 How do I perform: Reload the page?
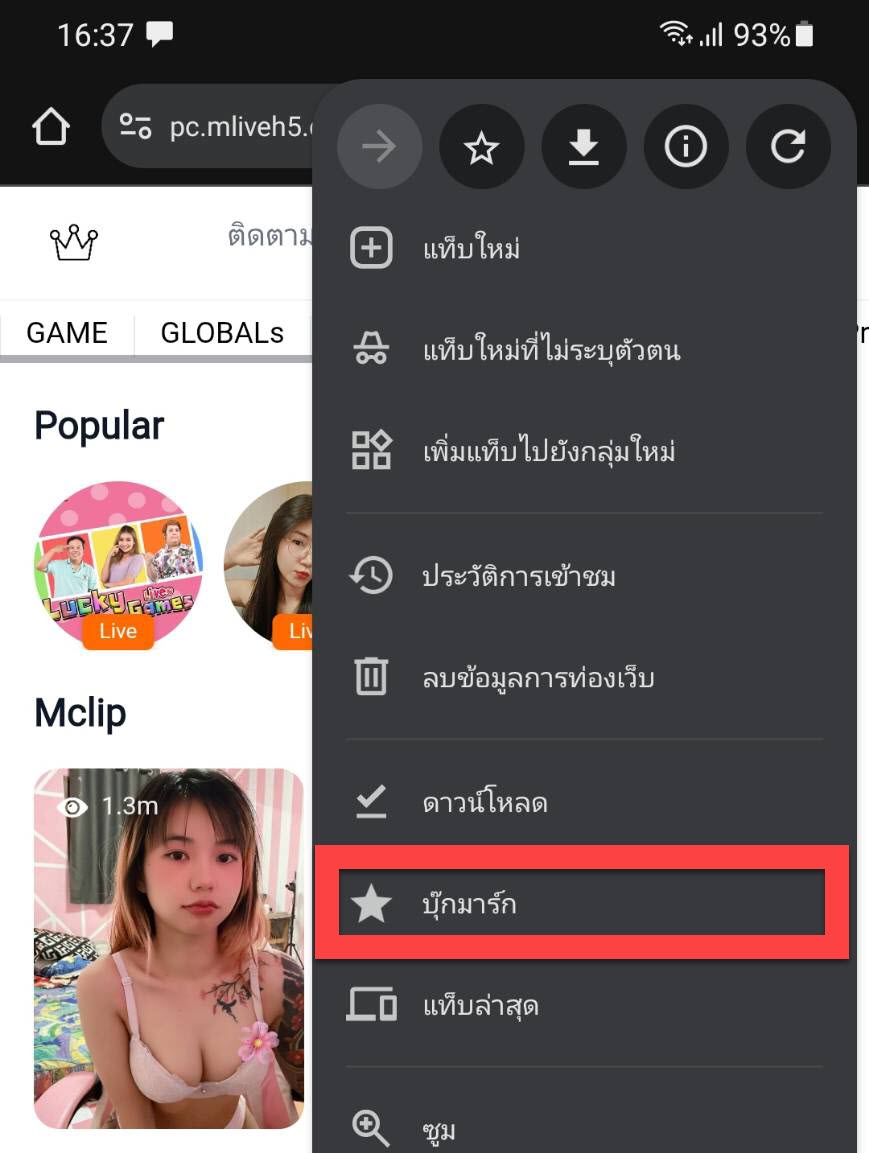788,148
